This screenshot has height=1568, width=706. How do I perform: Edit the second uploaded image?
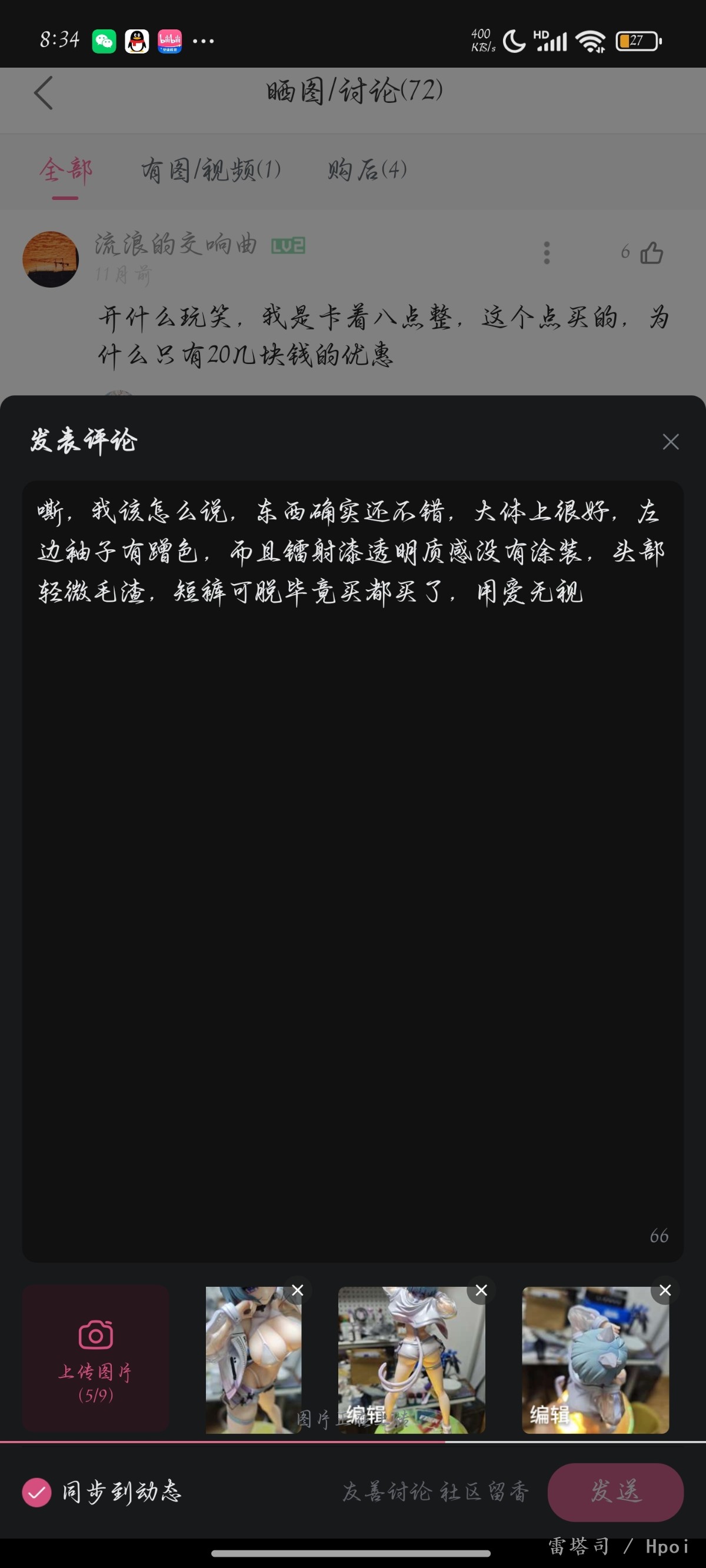[366, 1415]
